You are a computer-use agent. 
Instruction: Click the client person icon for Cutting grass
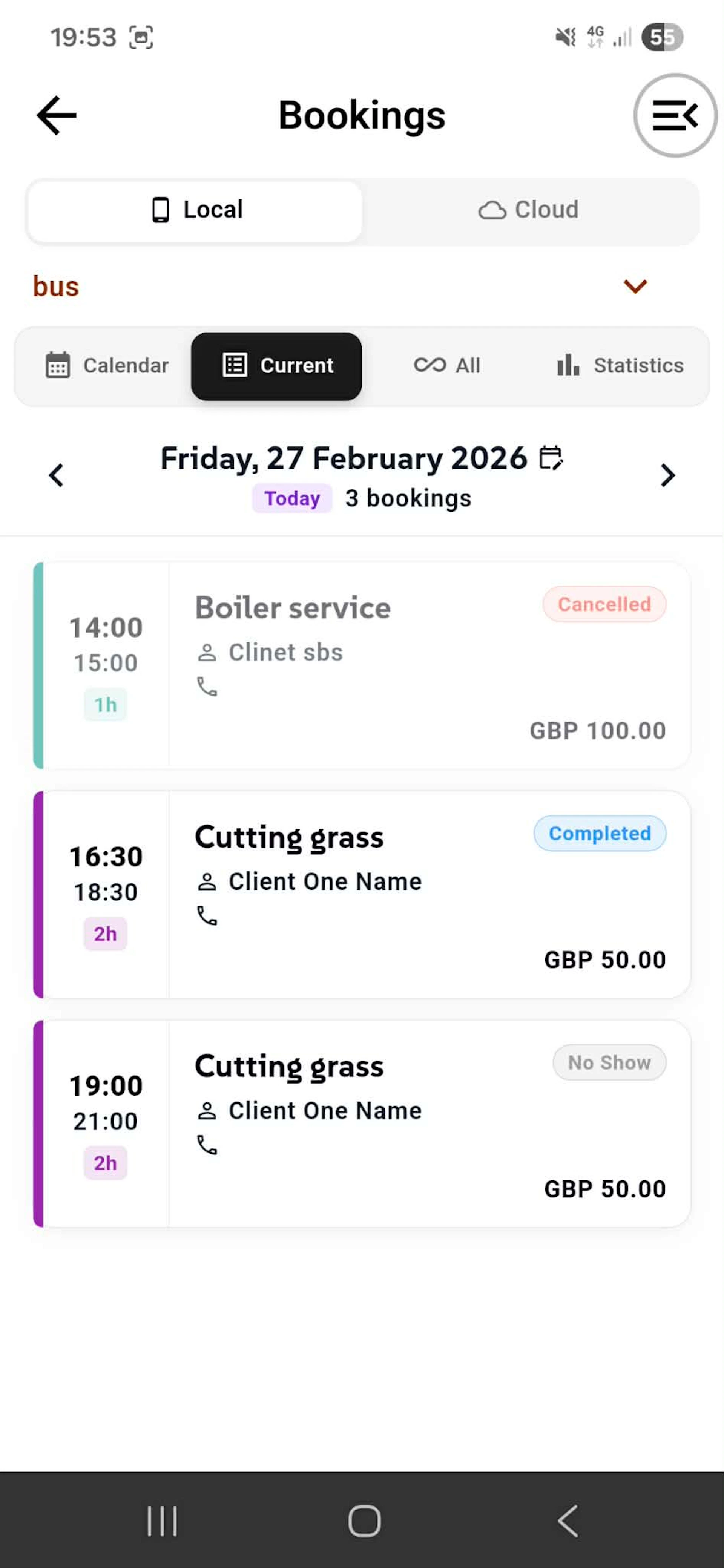pyautogui.click(x=208, y=881)
